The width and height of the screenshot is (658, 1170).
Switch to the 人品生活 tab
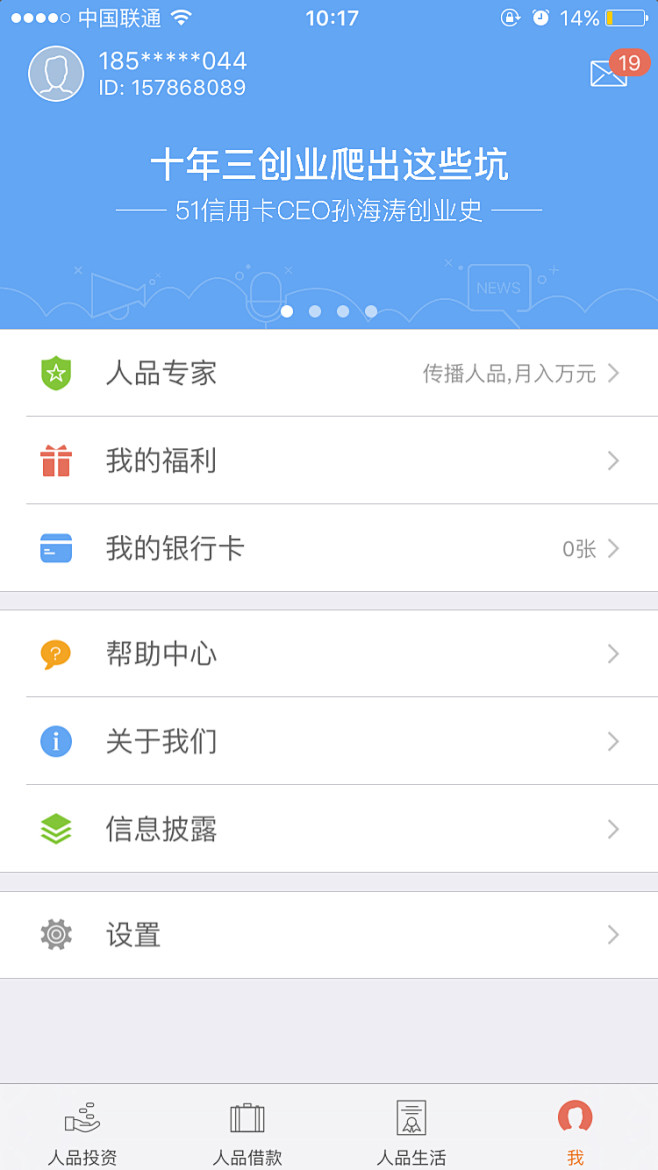click(411, 1130)
